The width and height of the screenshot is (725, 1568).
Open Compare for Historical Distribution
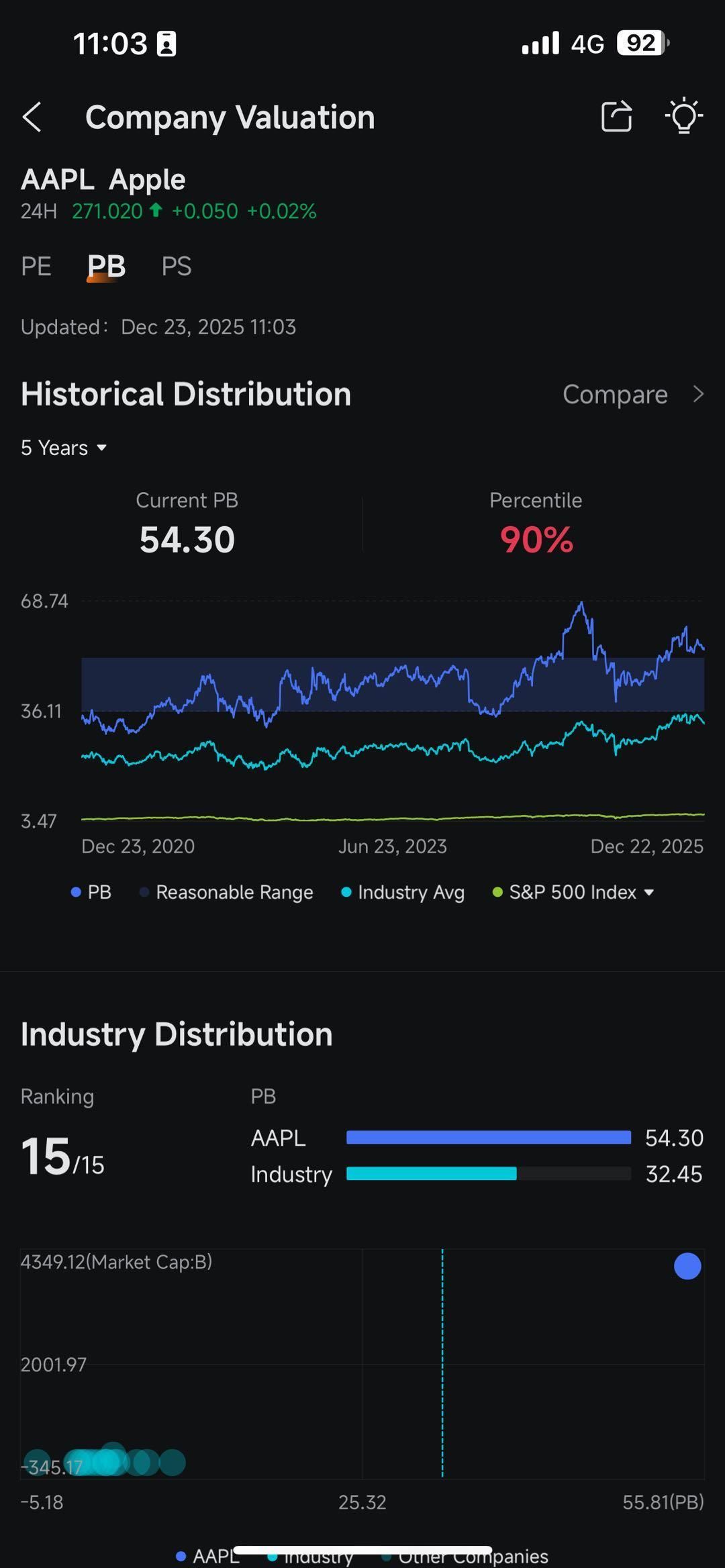point(615,394)
